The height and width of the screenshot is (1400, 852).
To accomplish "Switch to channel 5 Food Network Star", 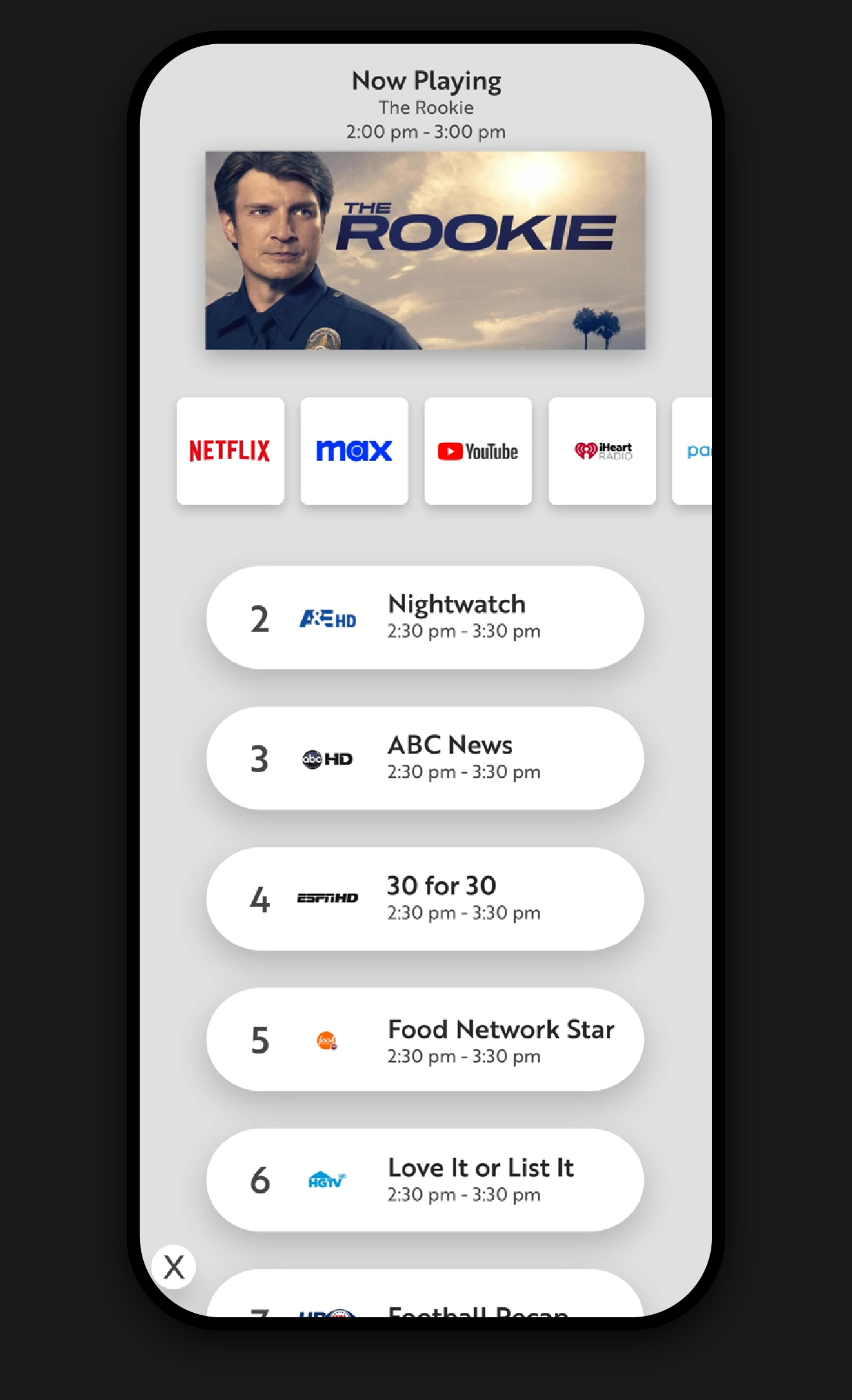I will pos(425,1039).
